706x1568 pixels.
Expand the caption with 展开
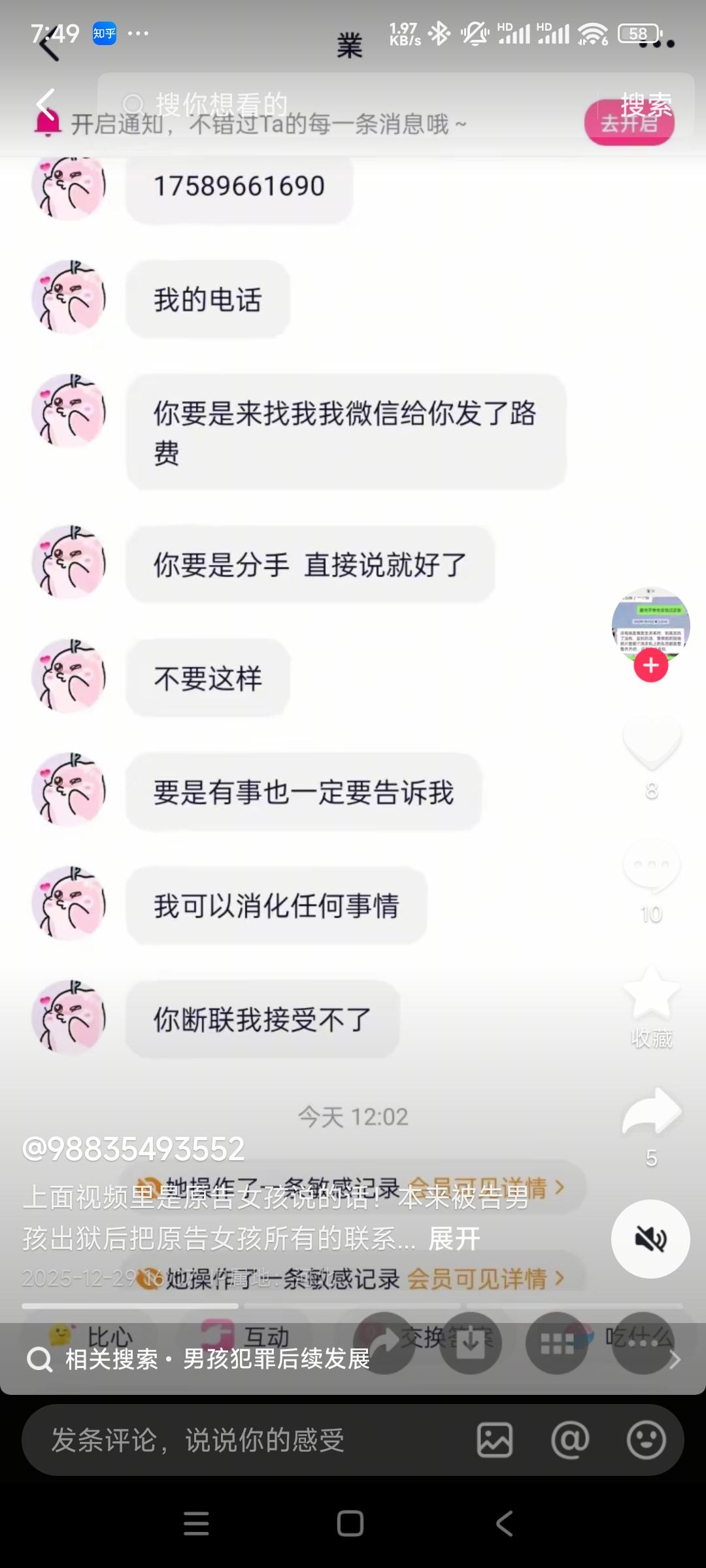coord(454,1238)
